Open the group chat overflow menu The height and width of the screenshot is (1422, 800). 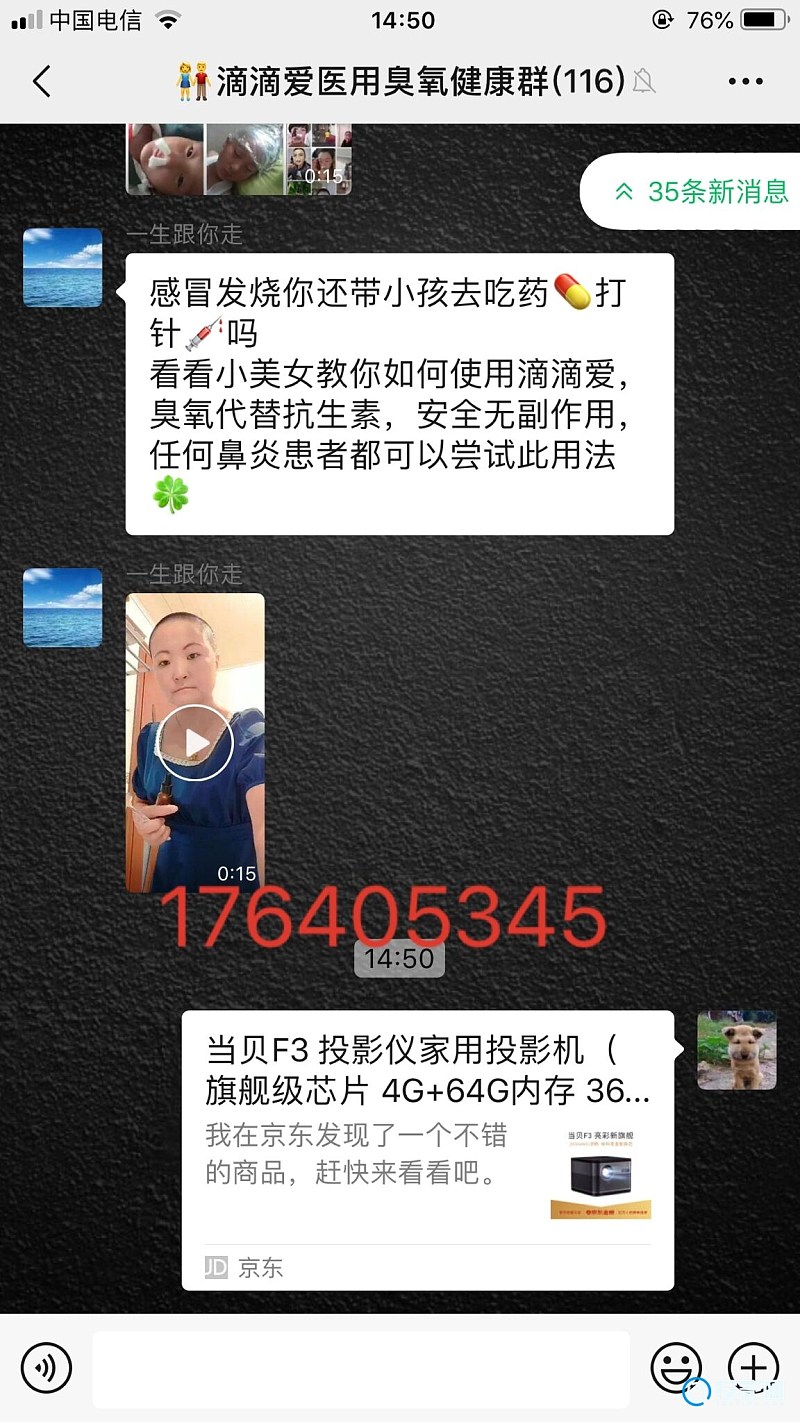click(745, 81)
